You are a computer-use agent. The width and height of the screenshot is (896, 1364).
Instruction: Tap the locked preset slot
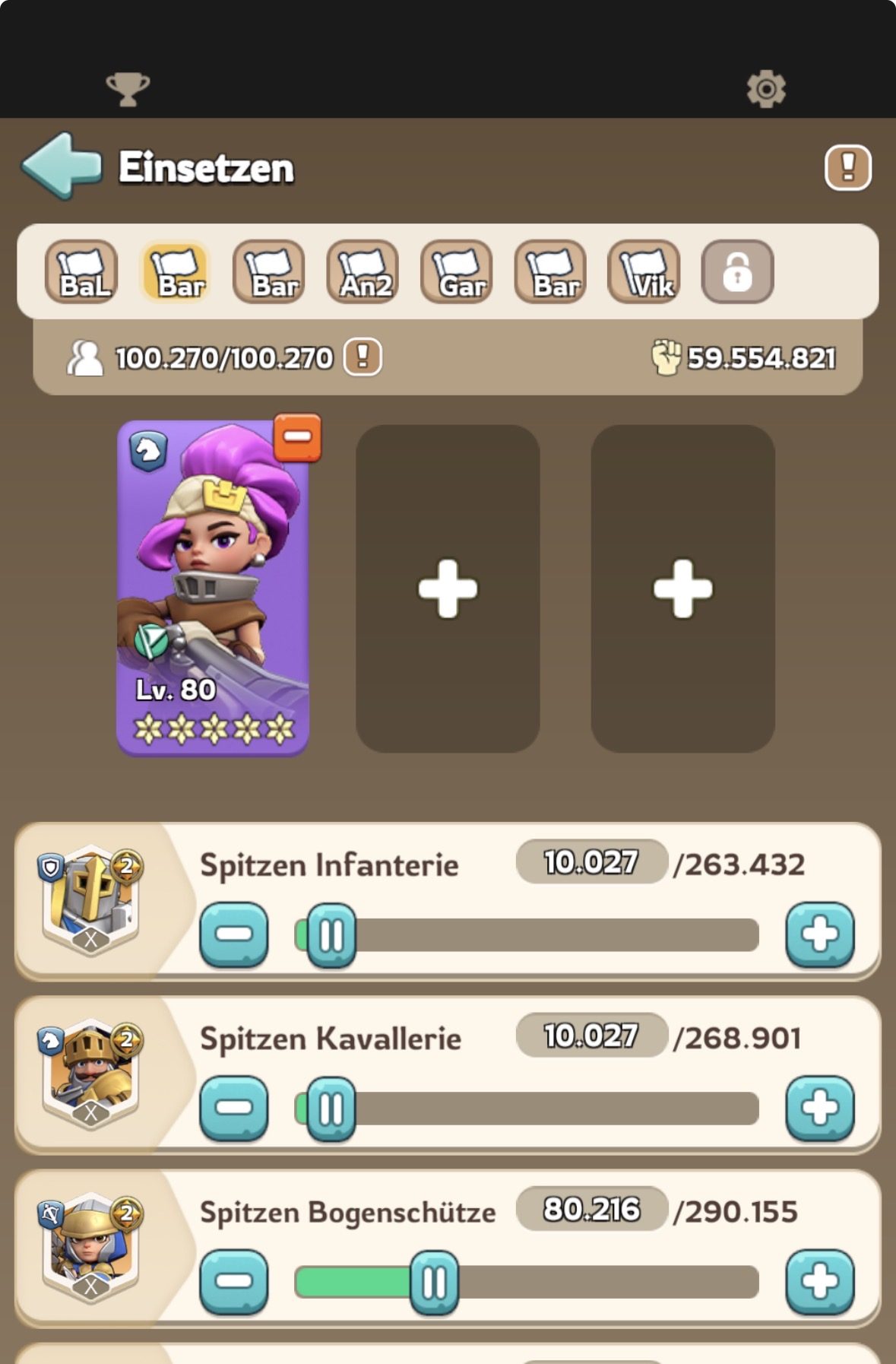point(737,272)
